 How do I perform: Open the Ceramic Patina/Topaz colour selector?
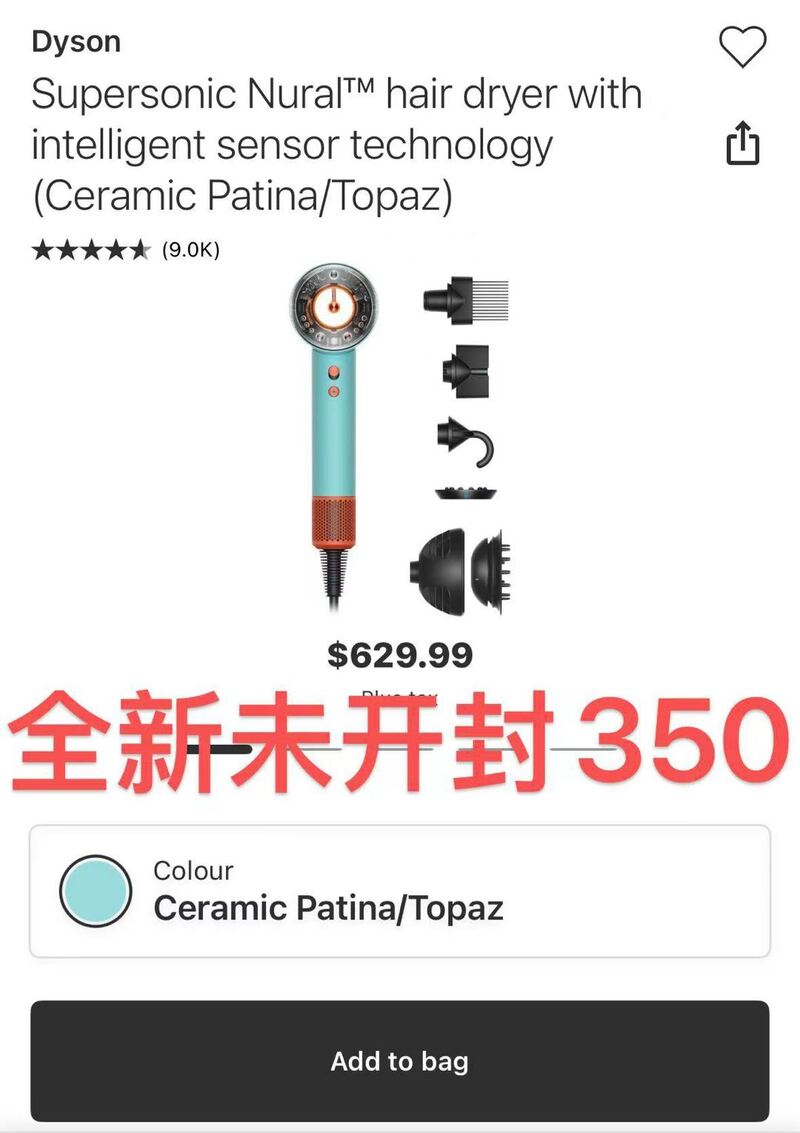400,891
